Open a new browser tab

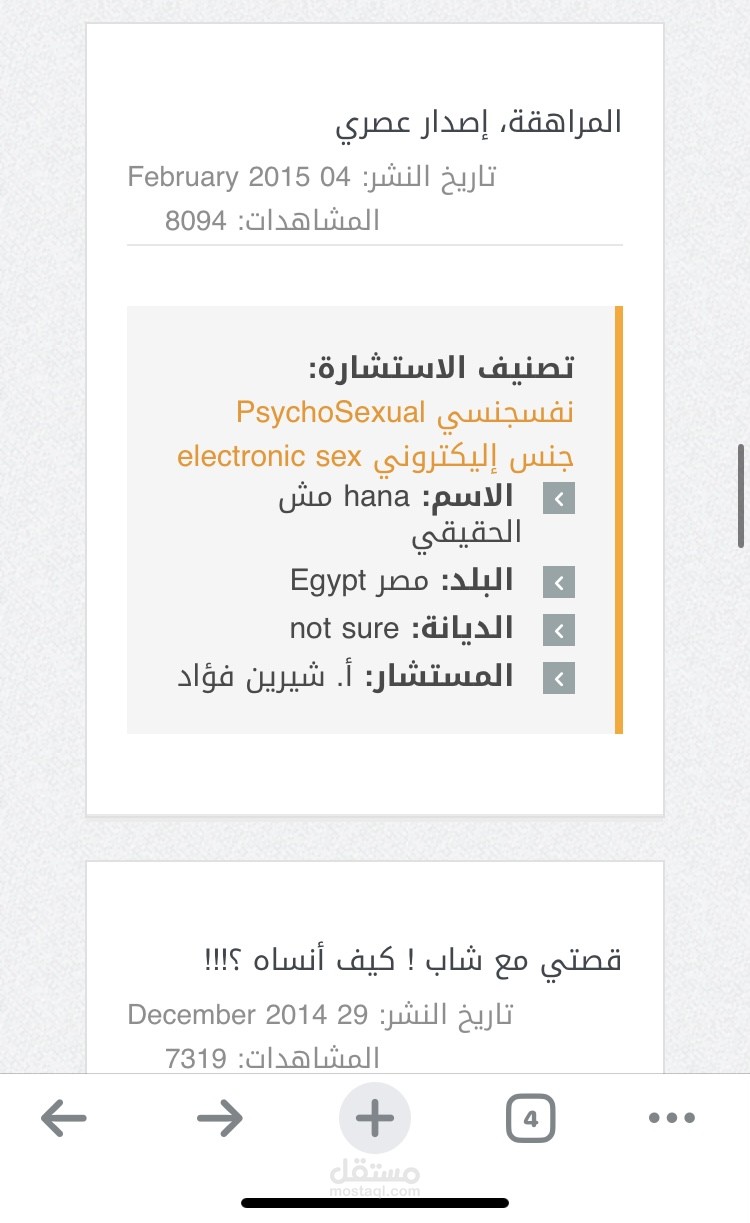375,1118
